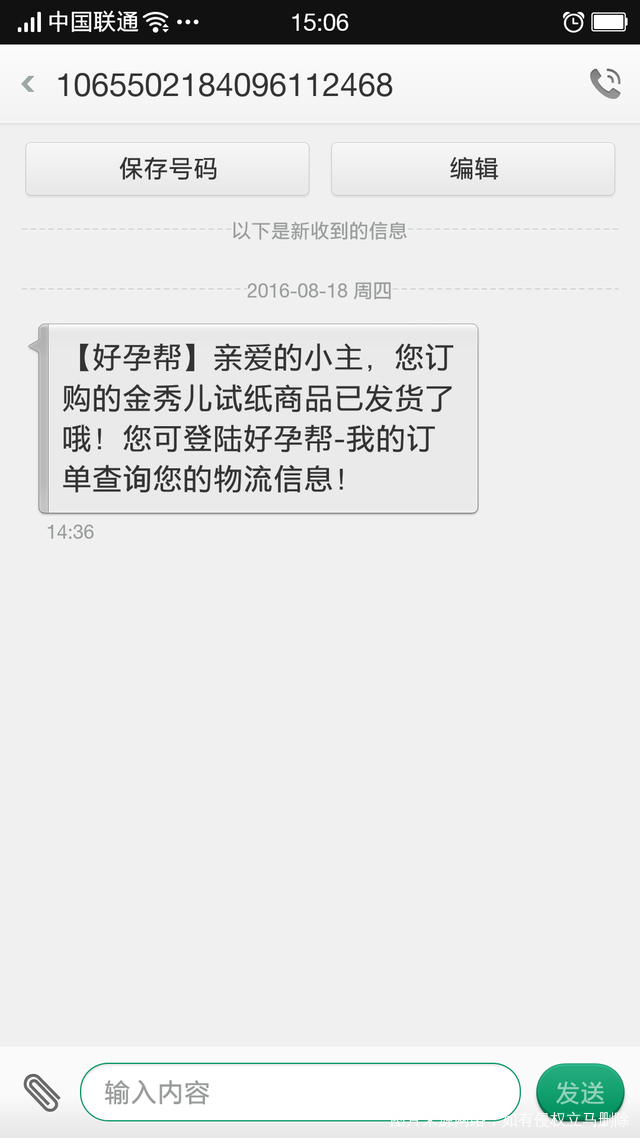Focus the 输入内容 message field

pyautogui.click(x=300, y=1092)
